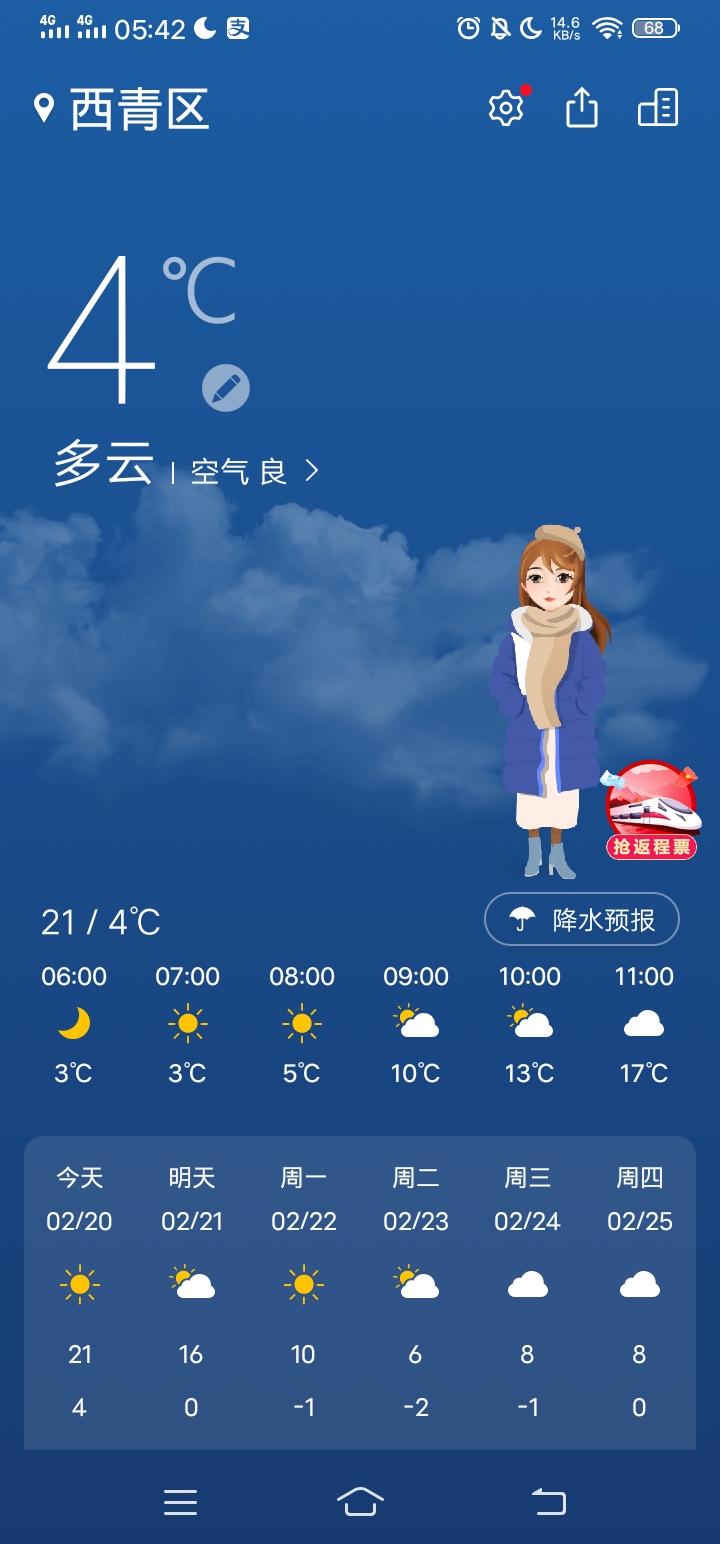The width and height of the screenshot is (720, 1544).
Task: Open the 降水预报 precipitation forecast
Action: coord(582,920)
